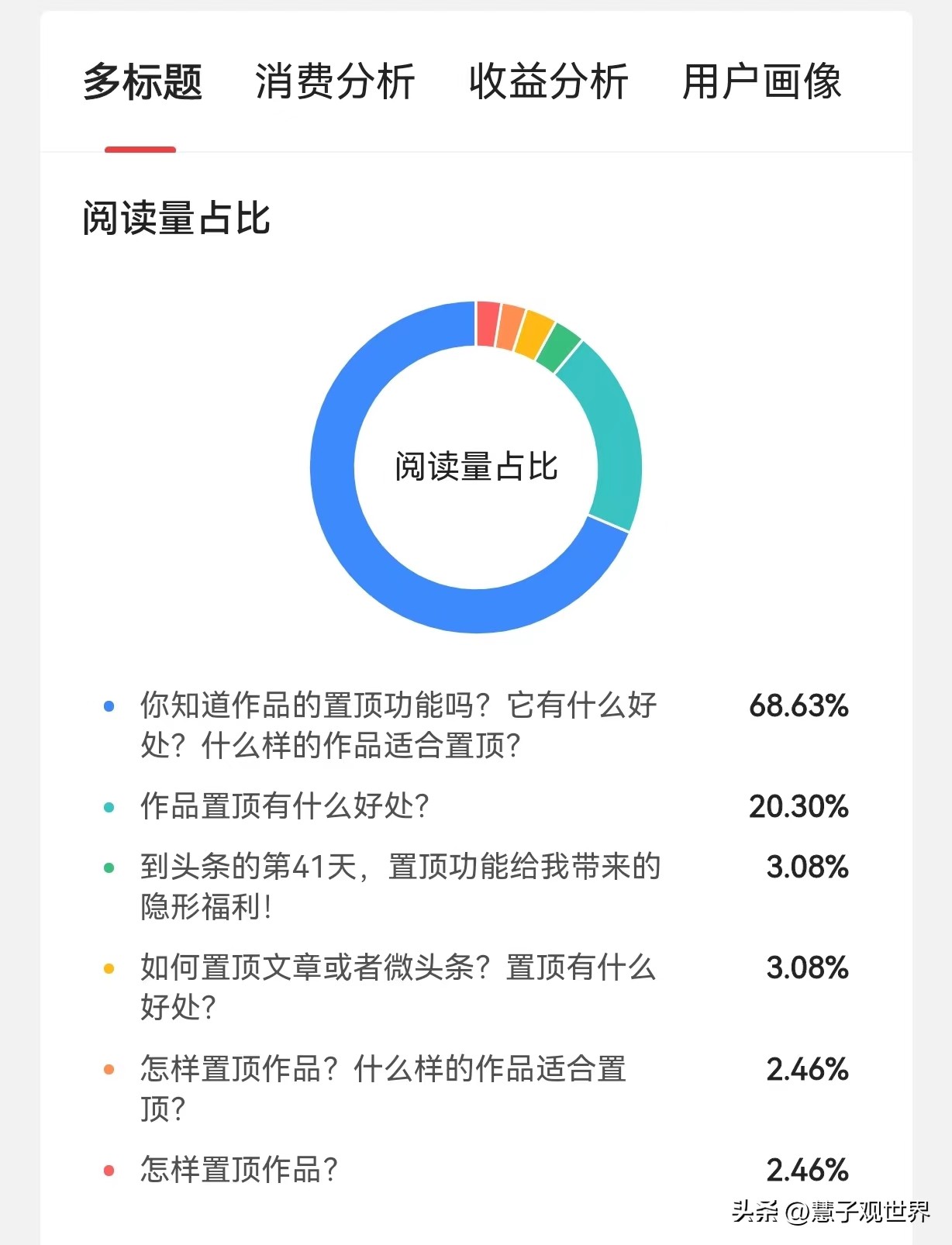Open the 收益分析 tab
Image resolution: width=952 pixels, height=1245 pixels.
click(550, 80)
